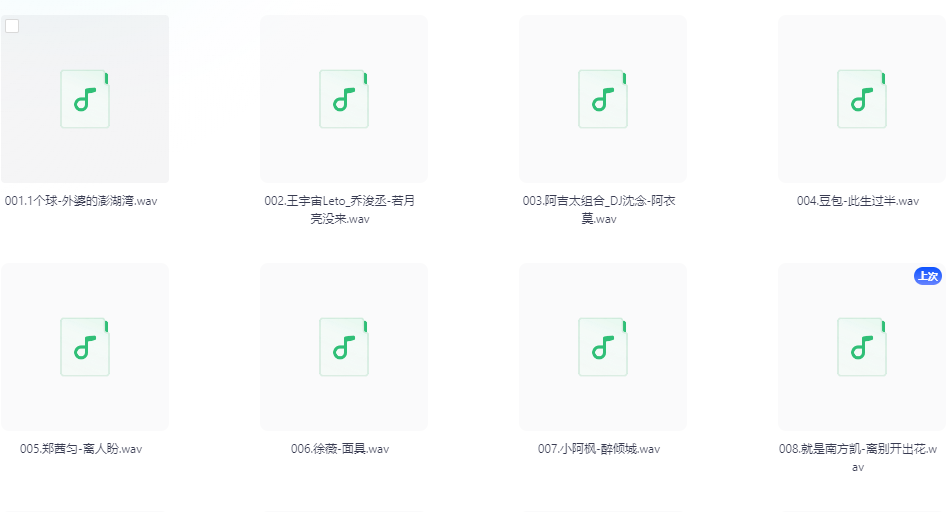Open 006.徐薇-面具.wav

(x=344, y=347)
